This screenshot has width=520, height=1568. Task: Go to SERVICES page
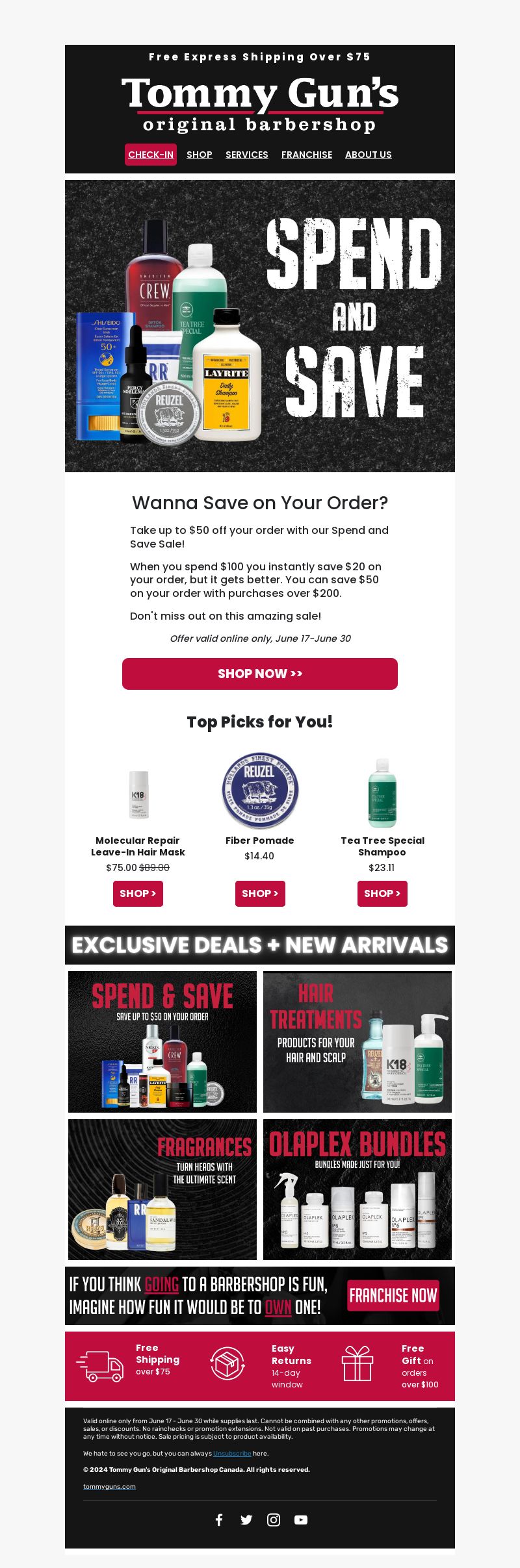coord(247,155)
